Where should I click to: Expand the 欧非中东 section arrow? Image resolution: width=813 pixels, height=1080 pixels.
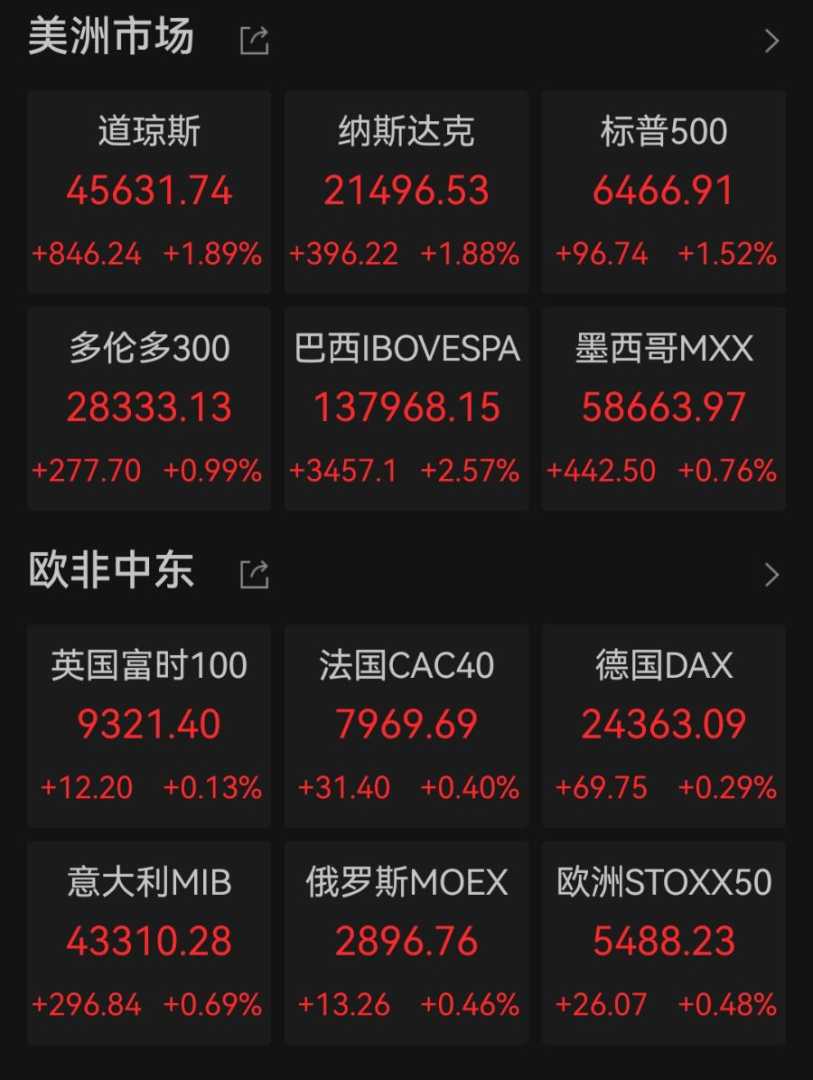771,574
